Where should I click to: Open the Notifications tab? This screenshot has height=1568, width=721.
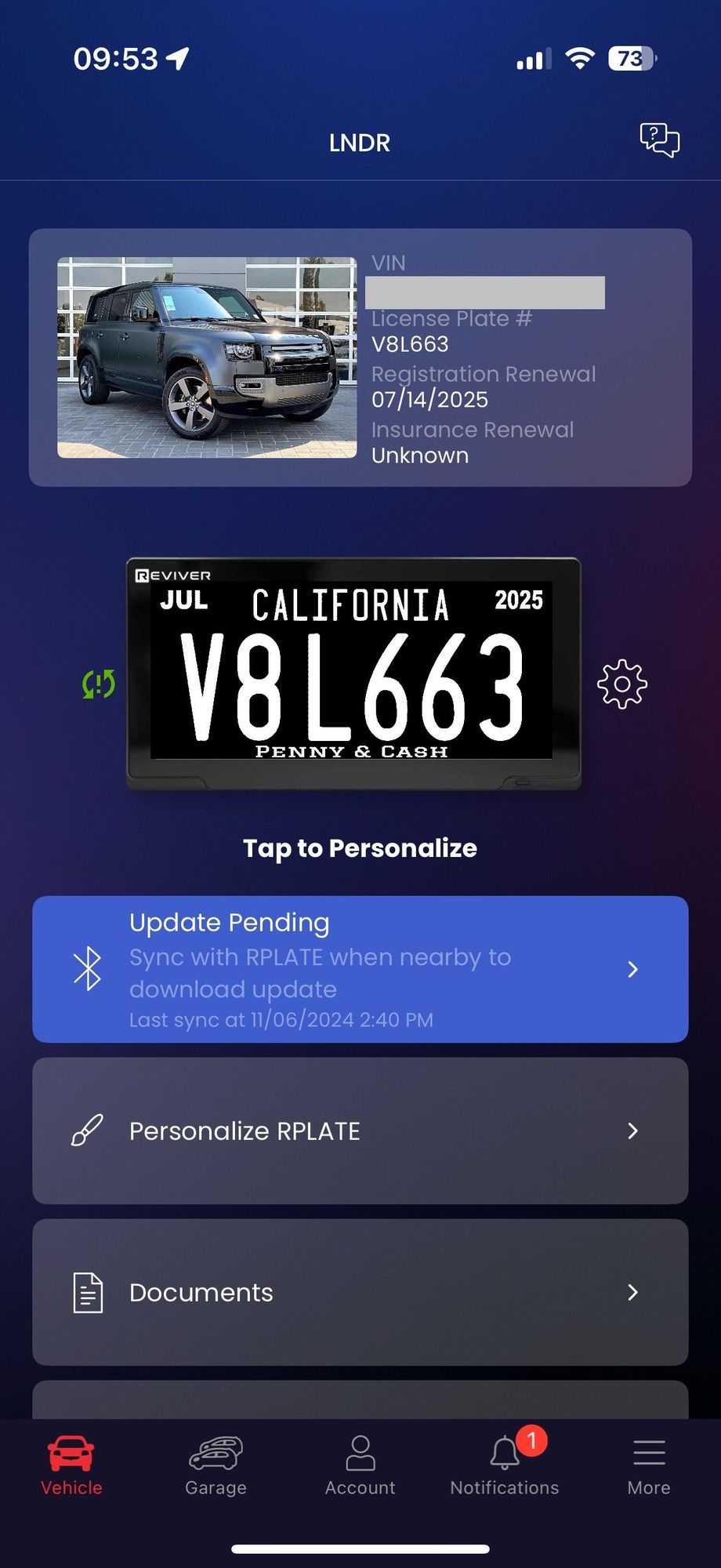pos(505,1466)
